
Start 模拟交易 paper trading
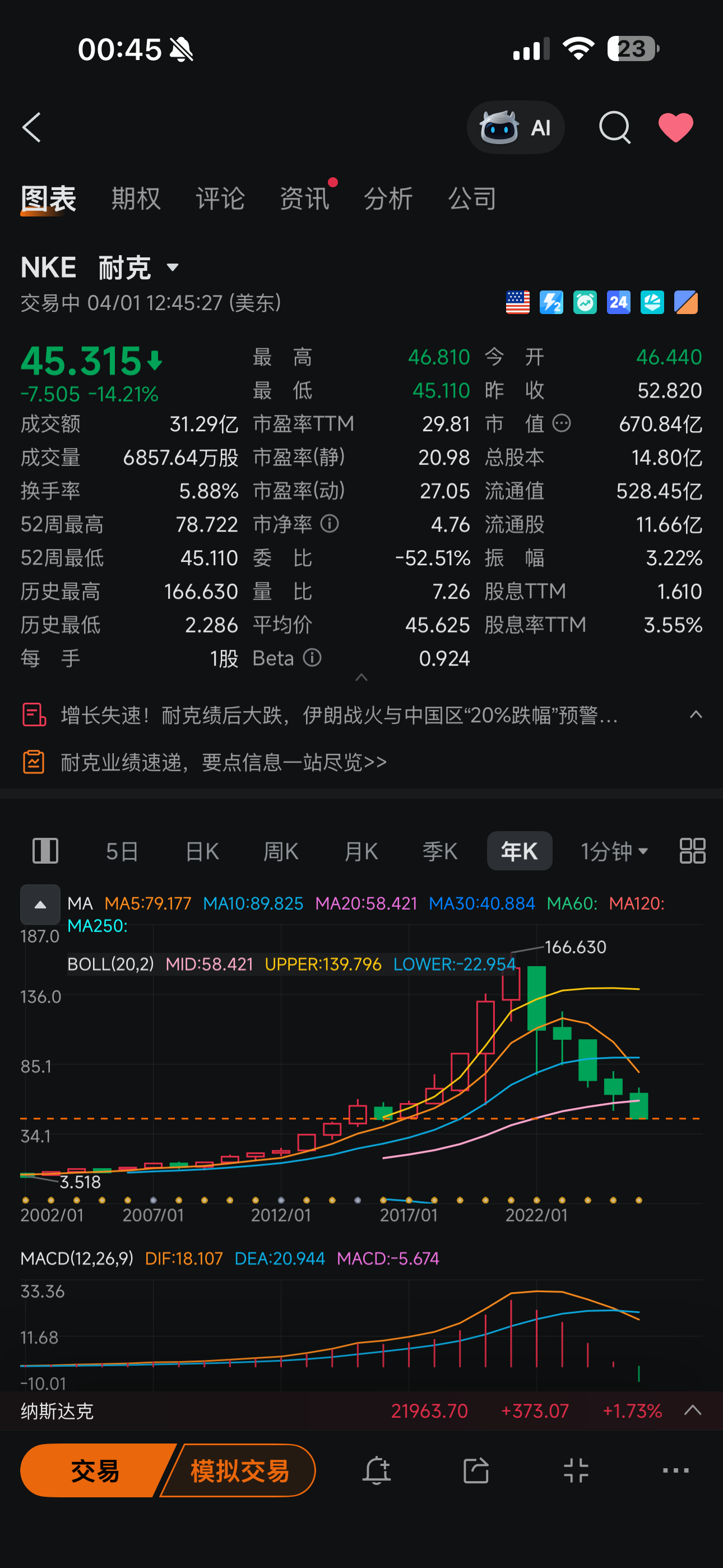[240, 1470]
